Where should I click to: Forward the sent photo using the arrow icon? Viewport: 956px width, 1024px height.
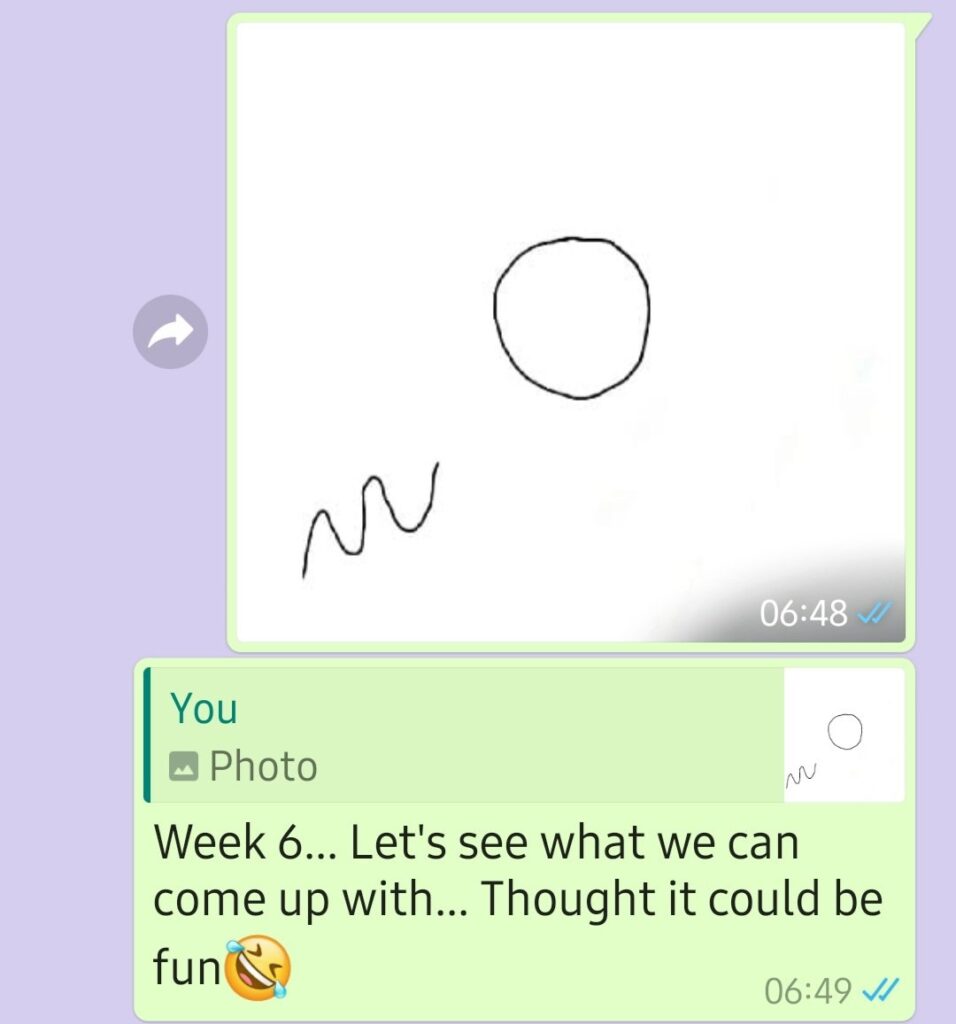point(170,332)
